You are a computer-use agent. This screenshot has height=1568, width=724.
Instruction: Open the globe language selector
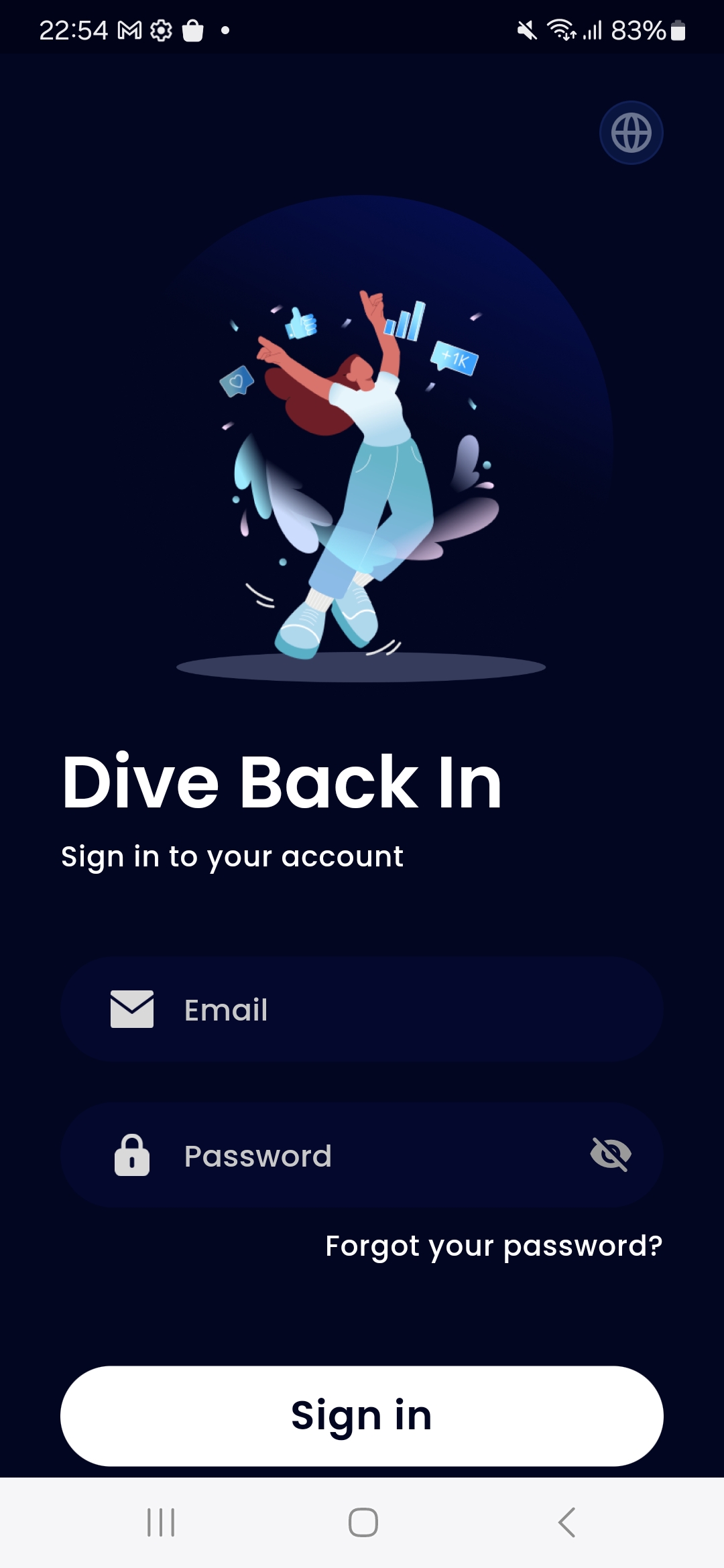pos(631,133)
